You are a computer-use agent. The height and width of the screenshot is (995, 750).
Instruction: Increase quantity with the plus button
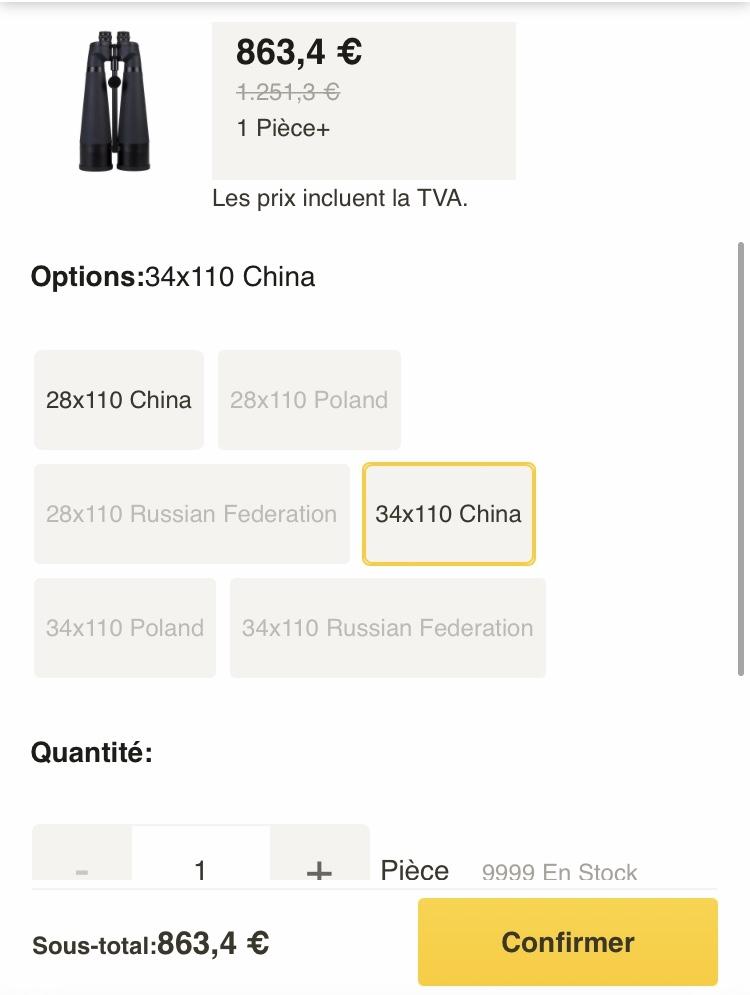point(319,862)
